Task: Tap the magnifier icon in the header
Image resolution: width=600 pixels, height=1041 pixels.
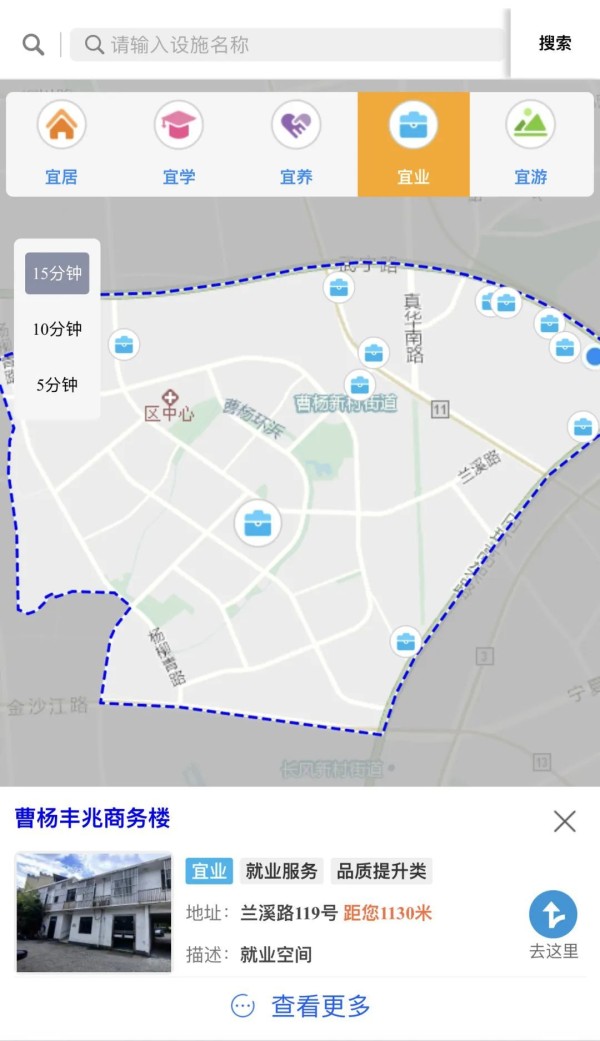Action: pos(33,45)
